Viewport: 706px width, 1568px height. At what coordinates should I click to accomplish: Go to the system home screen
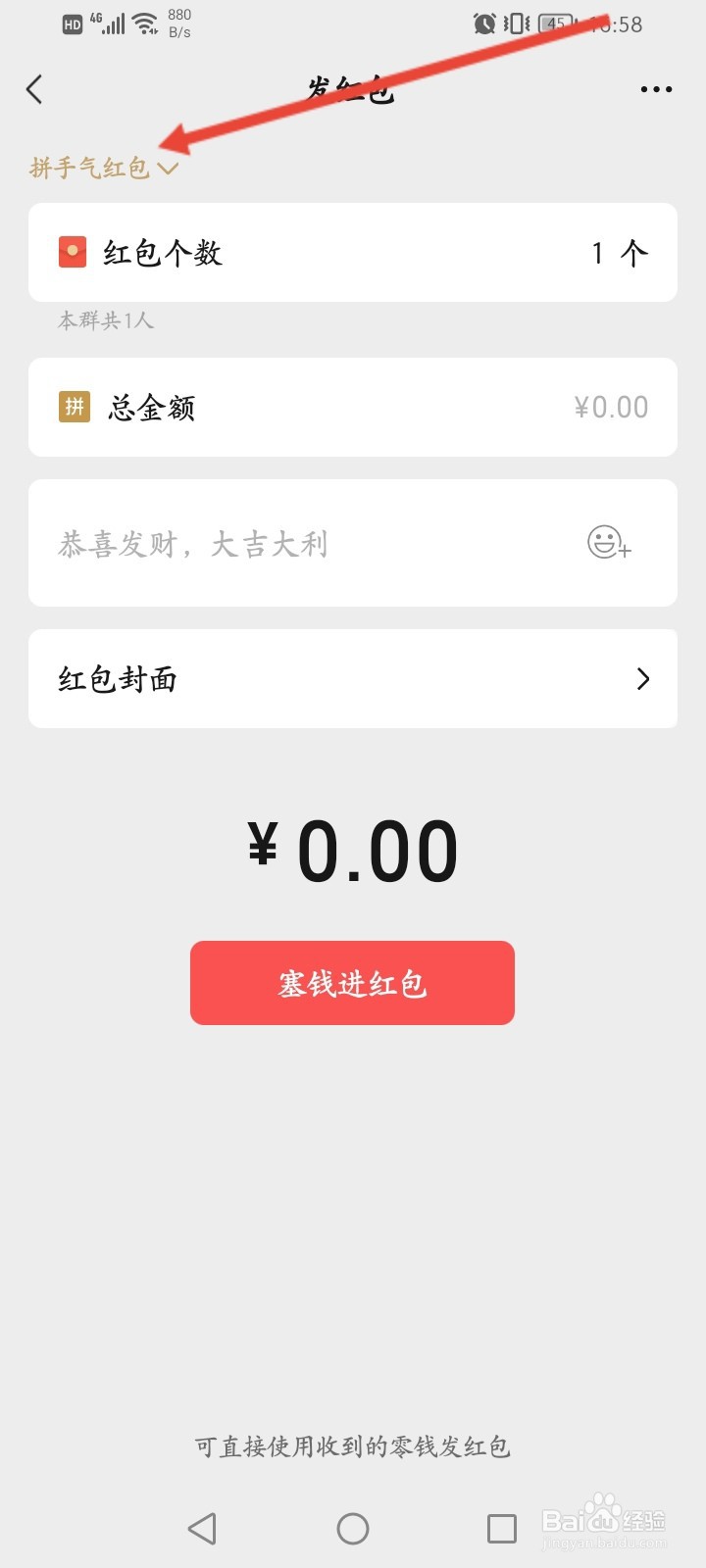coord(353,1528)
